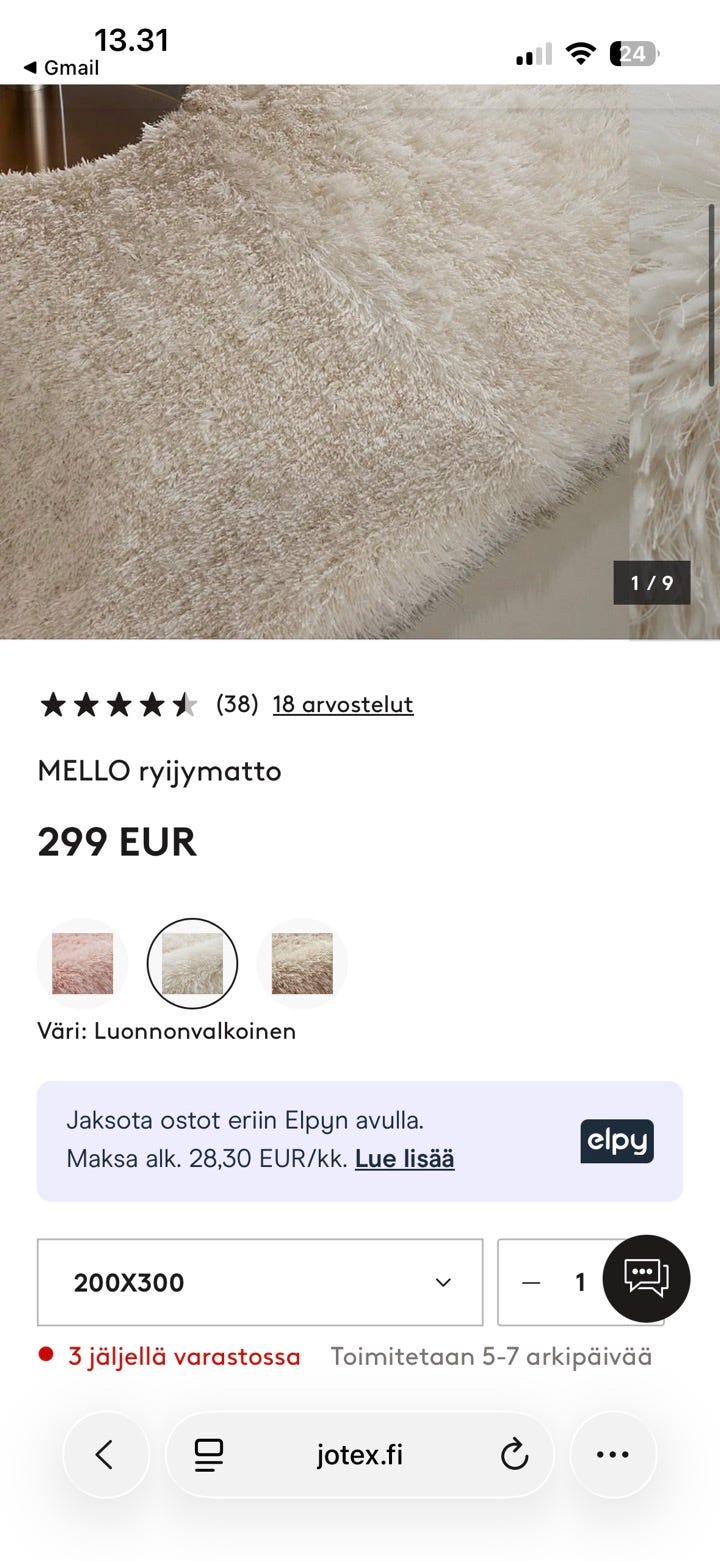Decrease quantity with the minus button
This screenshot has height=1561, width=720.
point(531,1283)
